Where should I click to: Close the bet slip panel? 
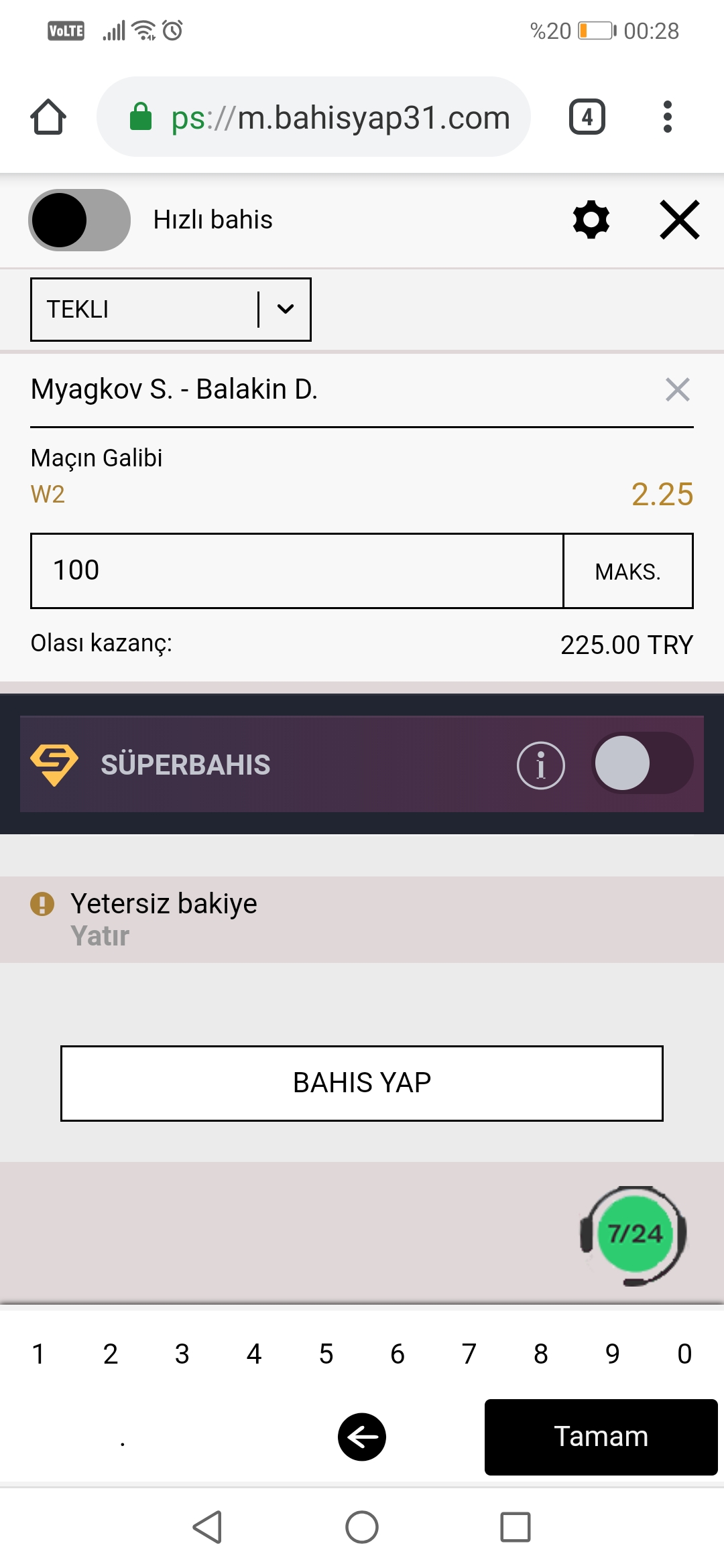click(680, 220)
